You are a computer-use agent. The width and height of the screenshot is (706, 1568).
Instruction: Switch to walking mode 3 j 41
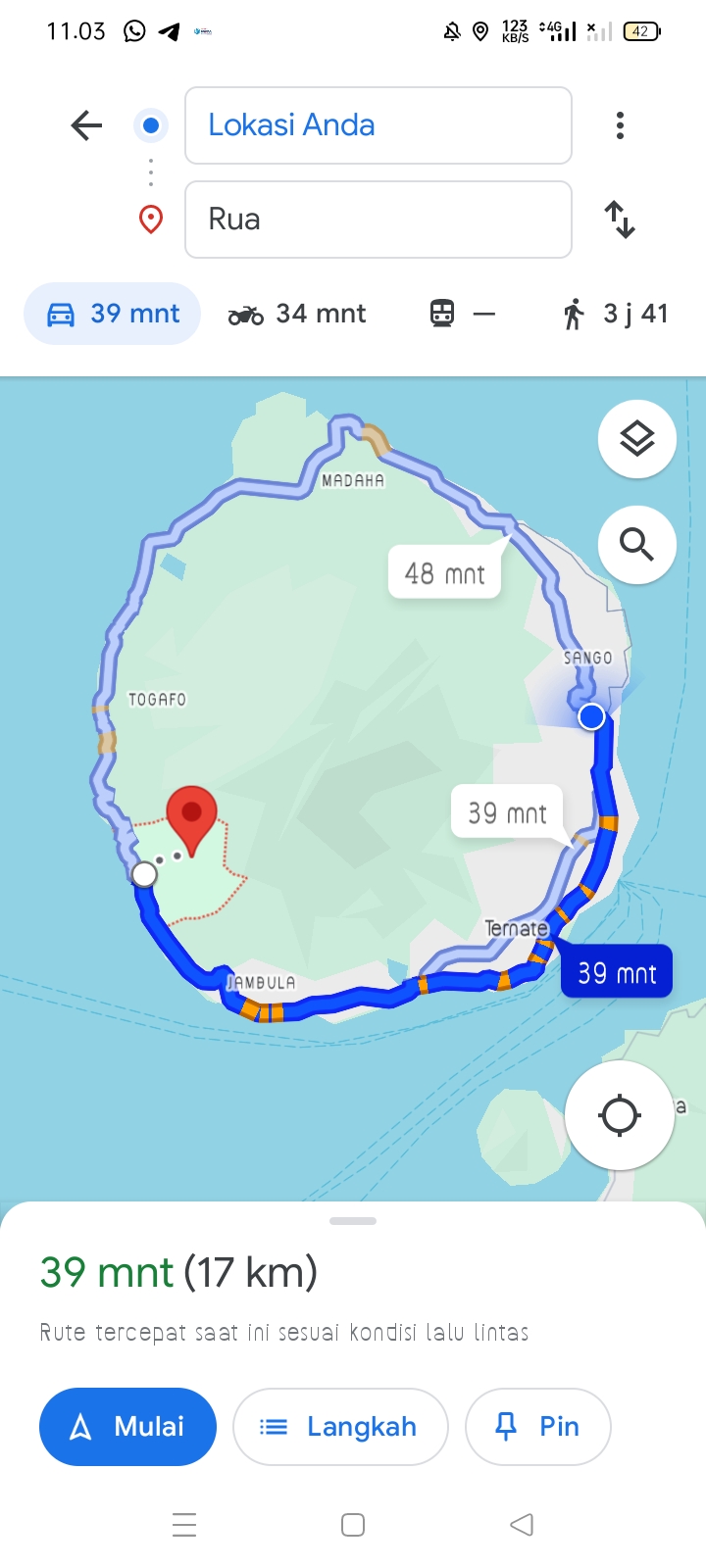(x=616, y=314)
